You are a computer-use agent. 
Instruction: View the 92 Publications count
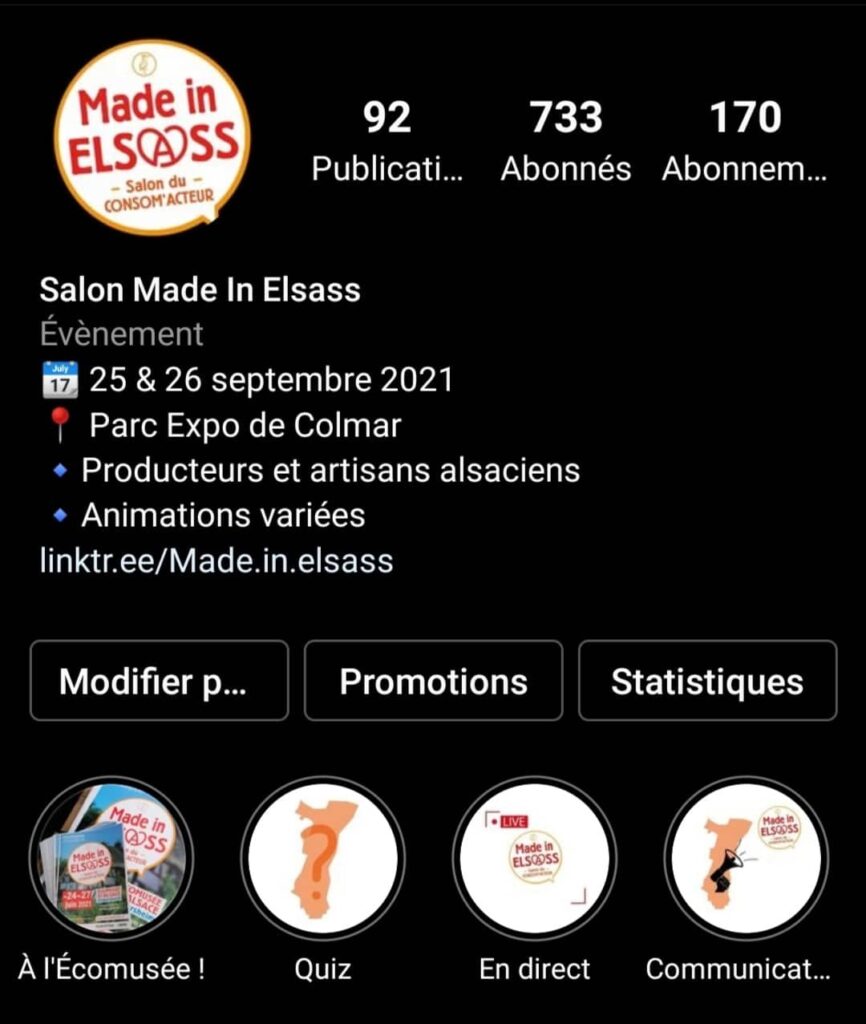point(387,142)
